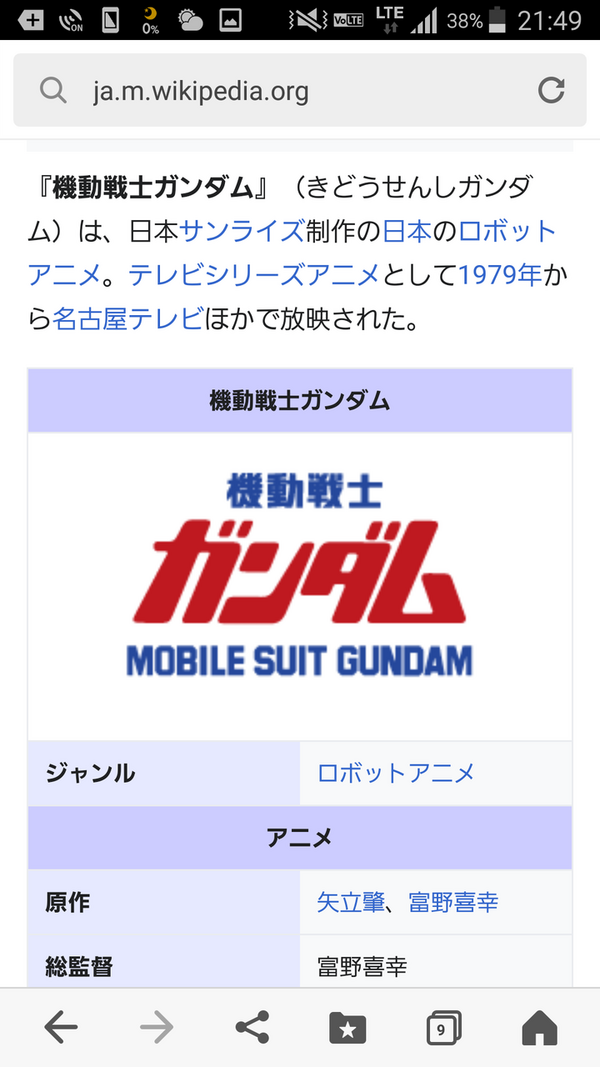Viewport: 600px width, 1067px height.
Task: Open the tab switcher showing 9 tabs
Action: tap(443, 1027)
